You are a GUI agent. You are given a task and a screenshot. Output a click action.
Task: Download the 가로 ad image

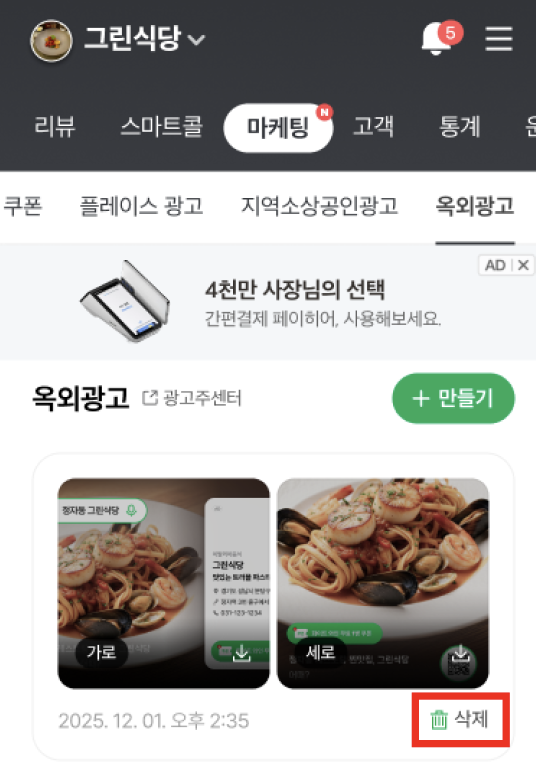coord(241,652)
